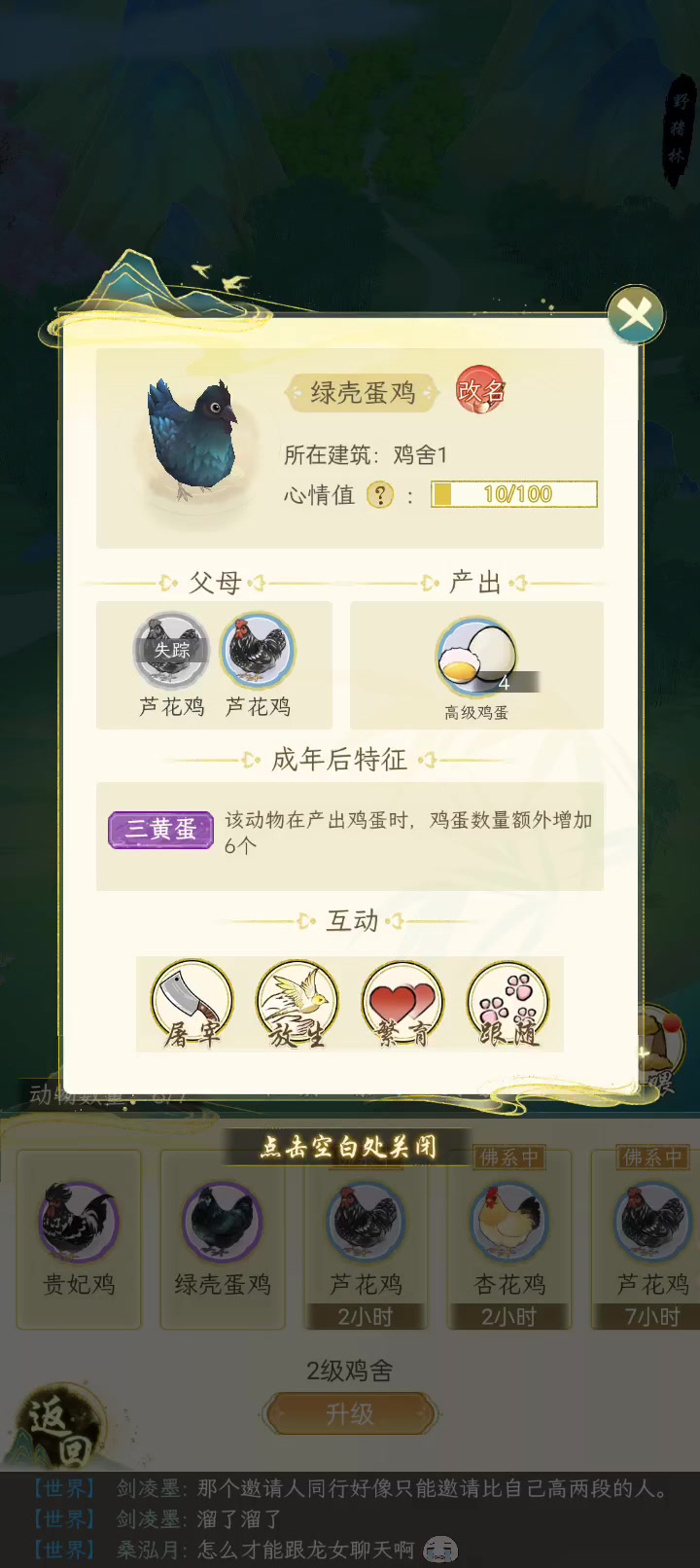This screenshot has height=1568, width=700.
Task: Select the 贵妃鸡 card
Action: click(79, 1237)
